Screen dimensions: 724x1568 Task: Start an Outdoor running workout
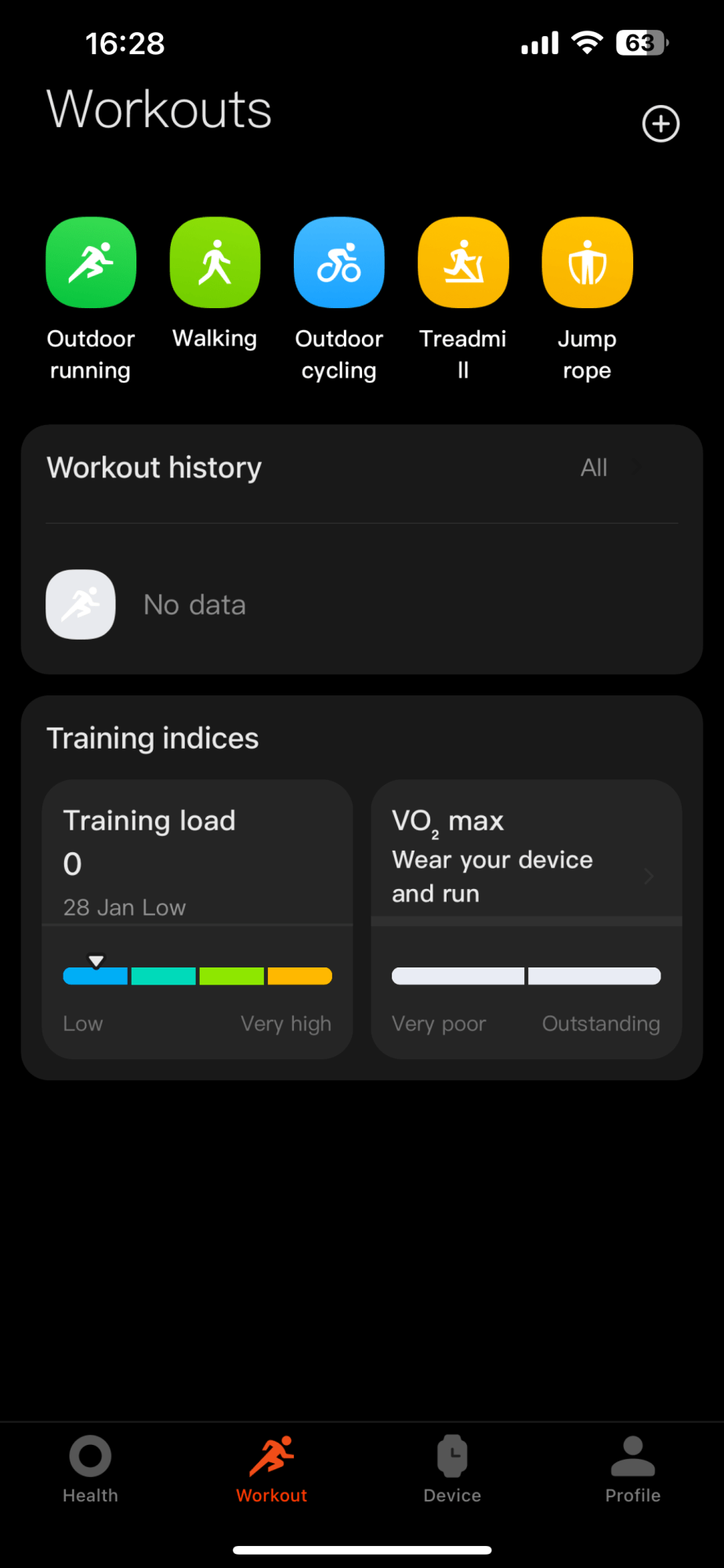coord(91,263)
